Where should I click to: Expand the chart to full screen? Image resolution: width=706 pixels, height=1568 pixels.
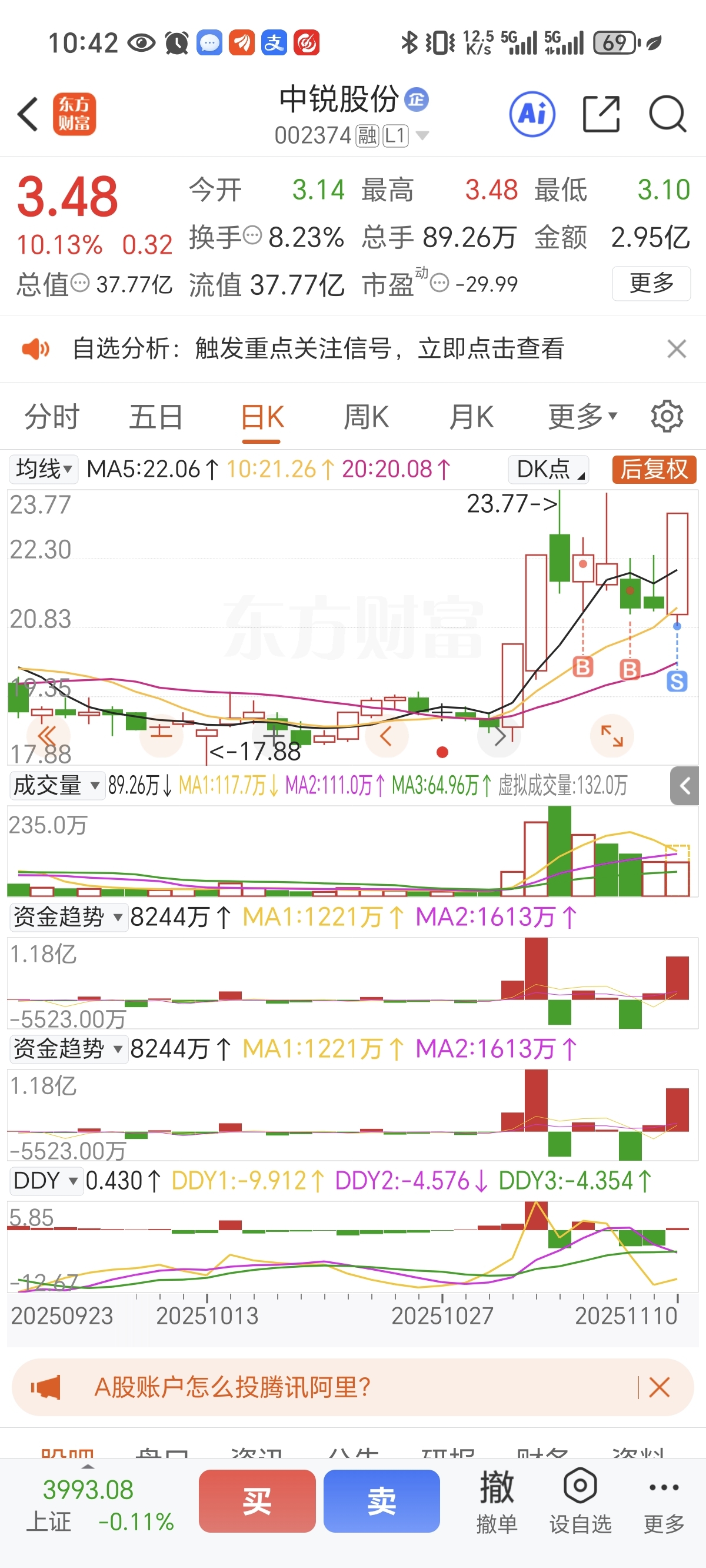(x=612, y=736)
